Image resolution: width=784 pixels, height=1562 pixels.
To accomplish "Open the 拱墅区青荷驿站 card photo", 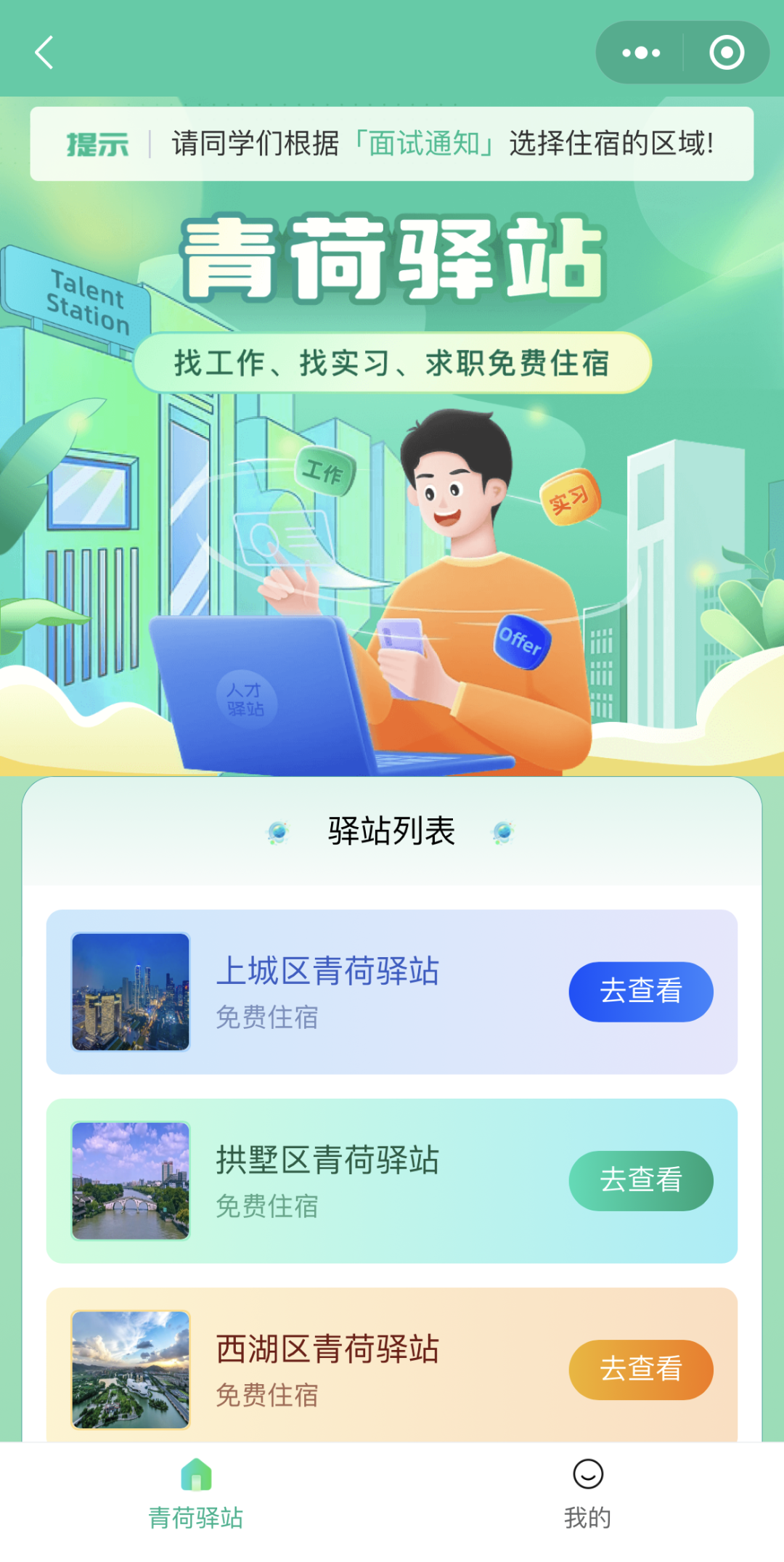I will point(131,1180).
